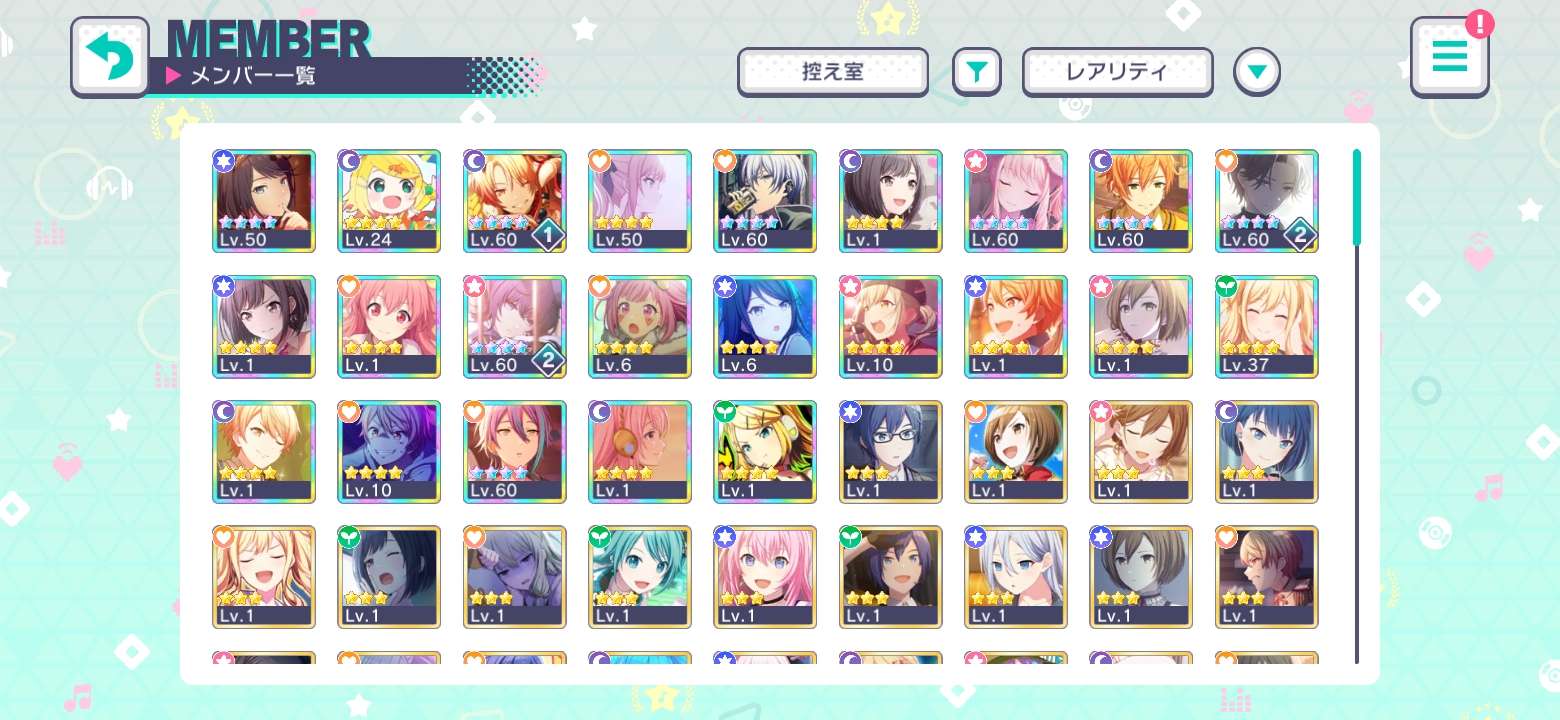Open the funnel filter options
This screenshot has width=1560, height=720.
click(x=976, y=72)
